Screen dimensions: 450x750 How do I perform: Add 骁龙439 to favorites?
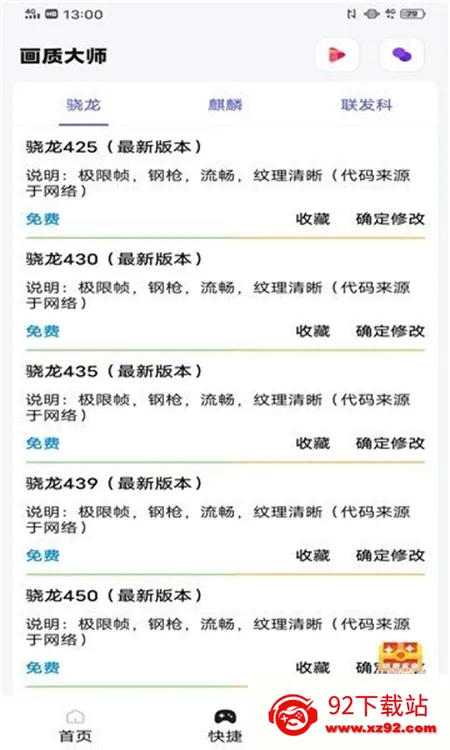[x=313, y=555]
